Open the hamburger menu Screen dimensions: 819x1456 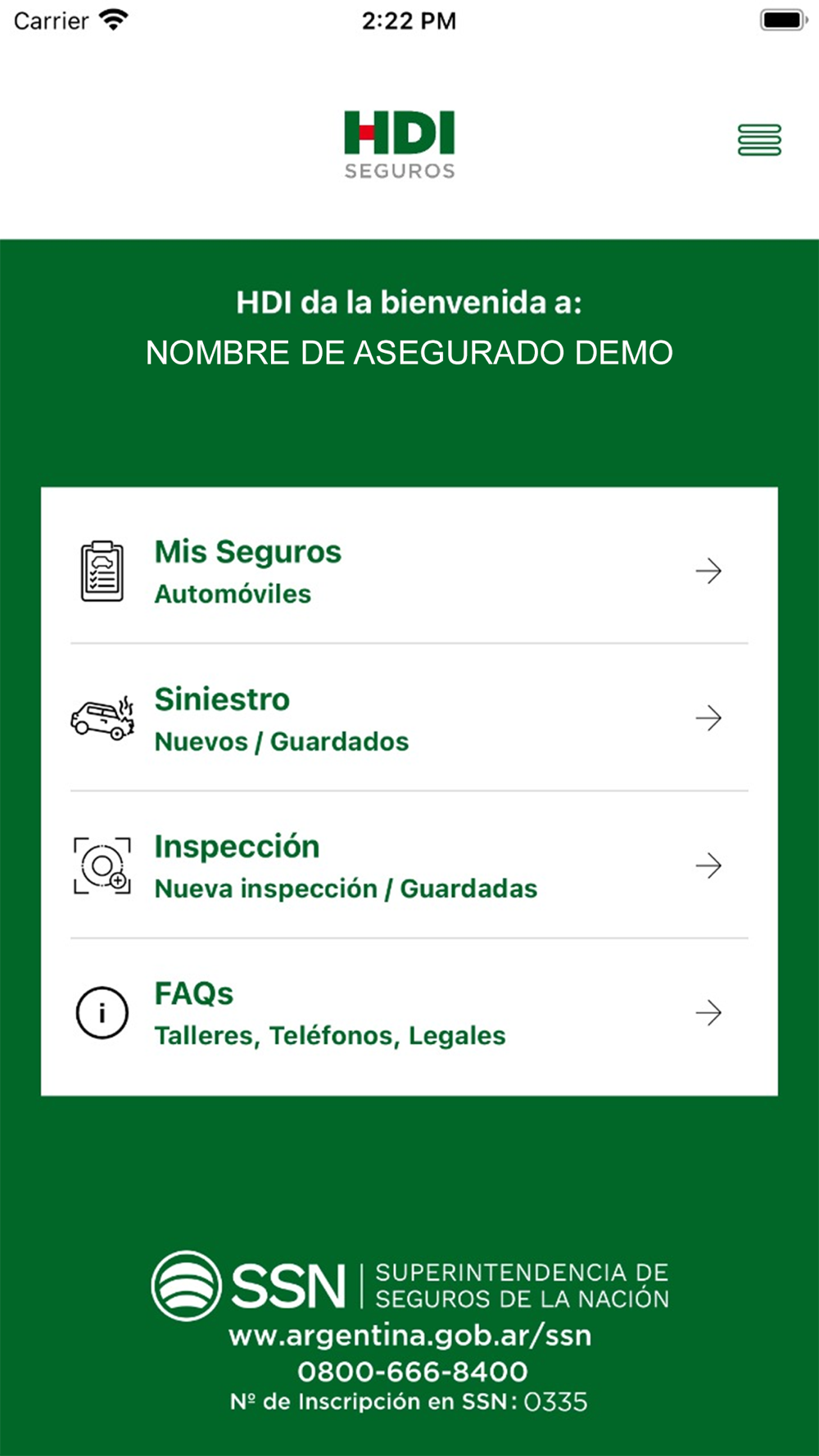[759, 140]
